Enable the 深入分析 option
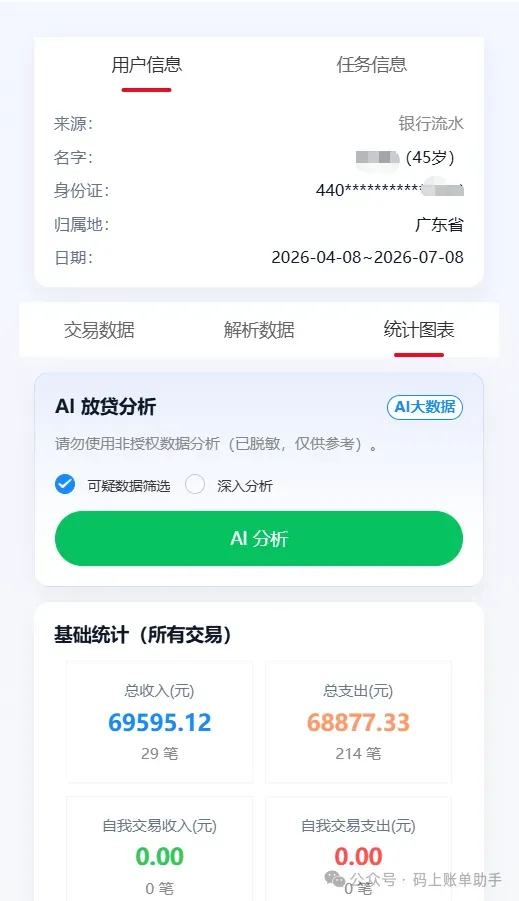The width and height of the screenshot is (519, 901). tap(195, 484)
